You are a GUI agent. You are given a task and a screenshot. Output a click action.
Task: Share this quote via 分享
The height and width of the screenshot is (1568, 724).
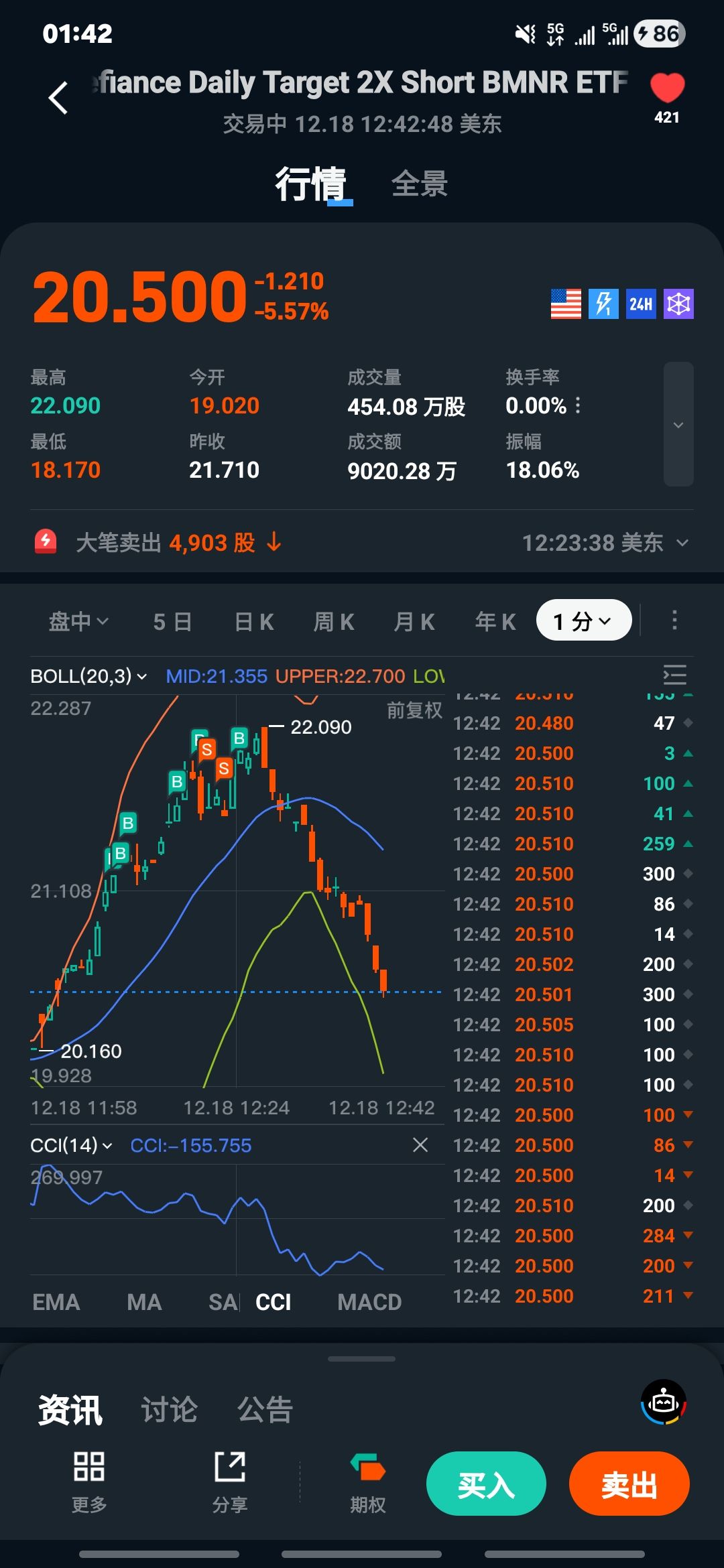pos(230,1482)
